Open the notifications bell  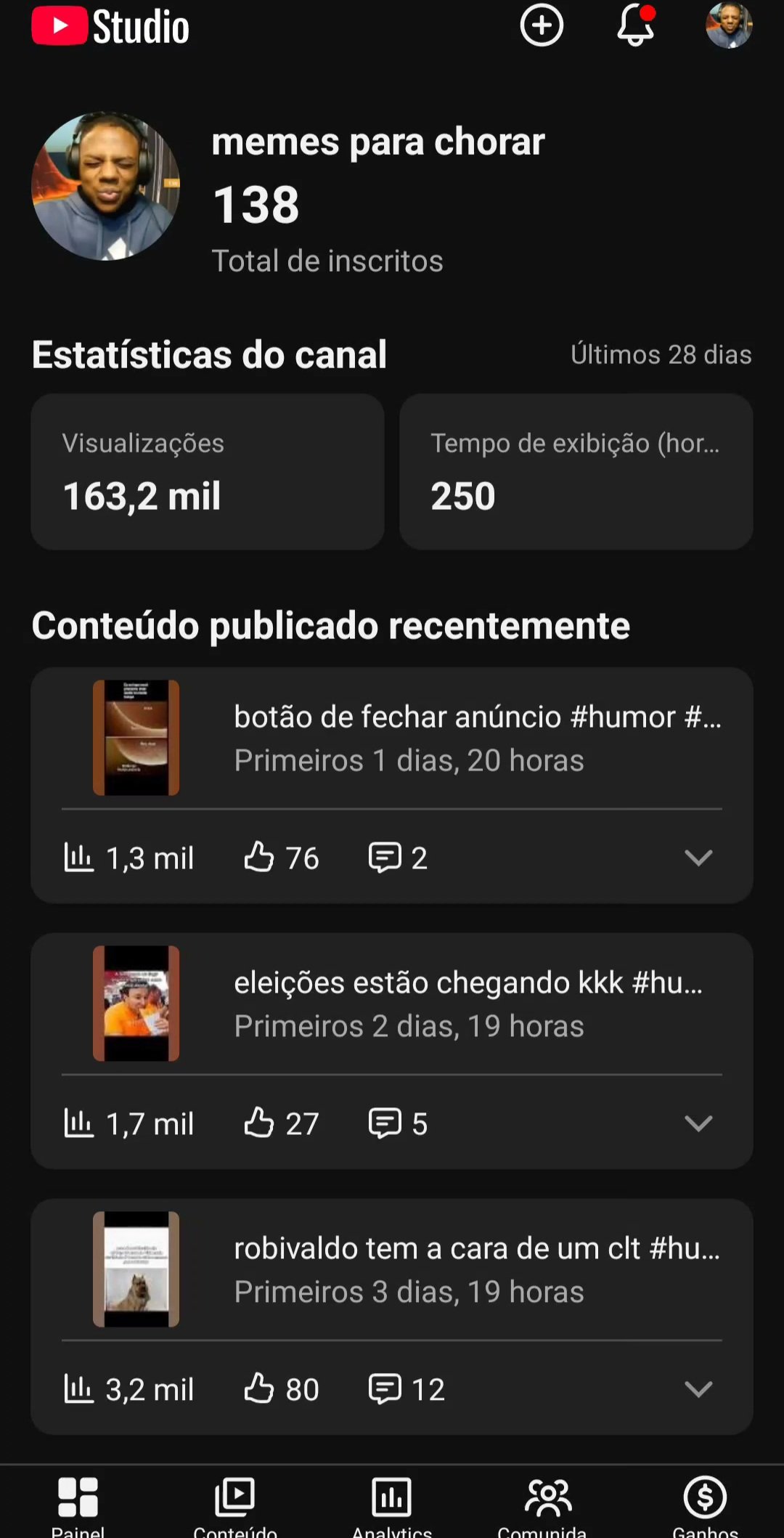636,25
